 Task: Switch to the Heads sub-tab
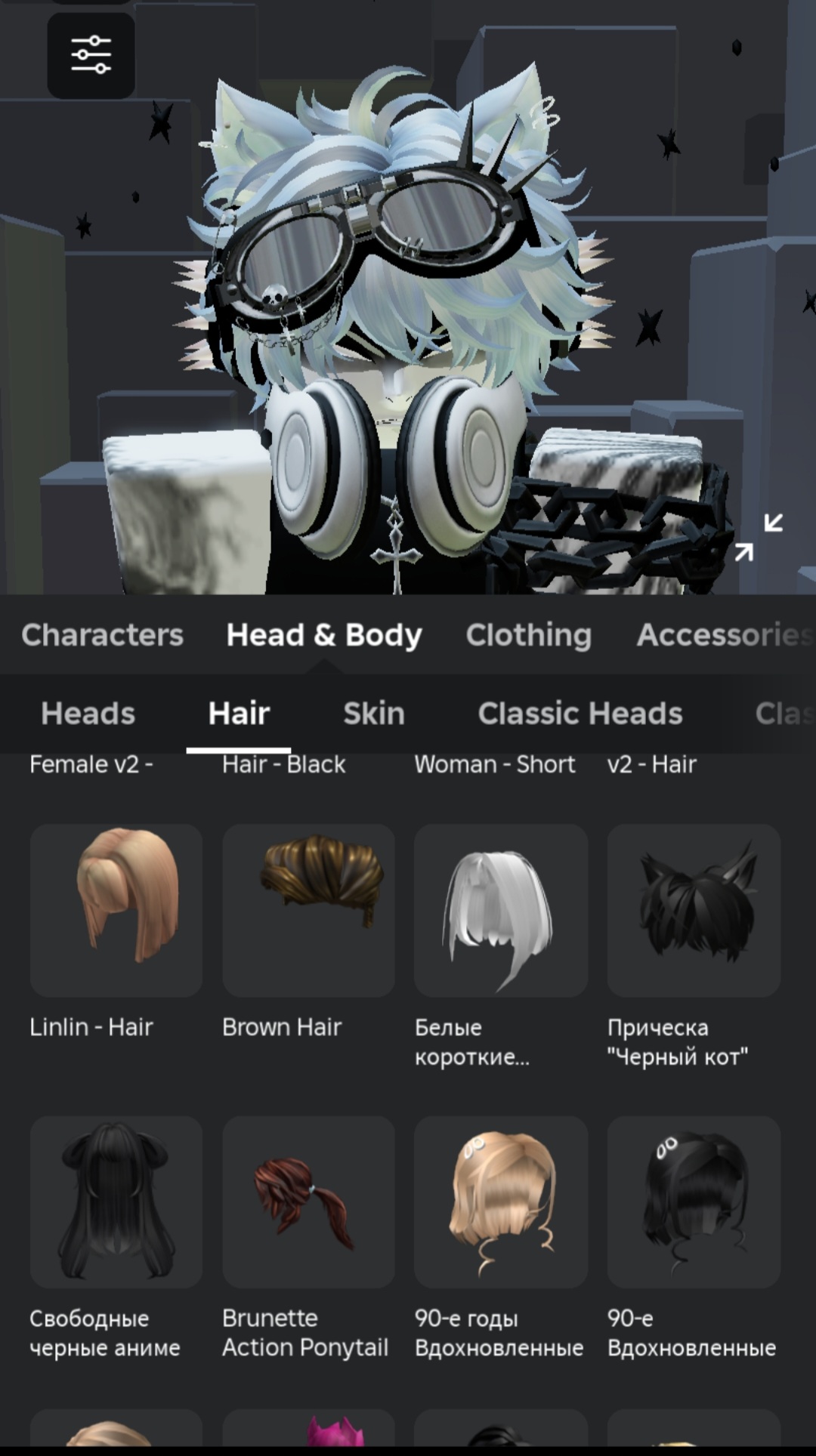(x=88, y=714)
